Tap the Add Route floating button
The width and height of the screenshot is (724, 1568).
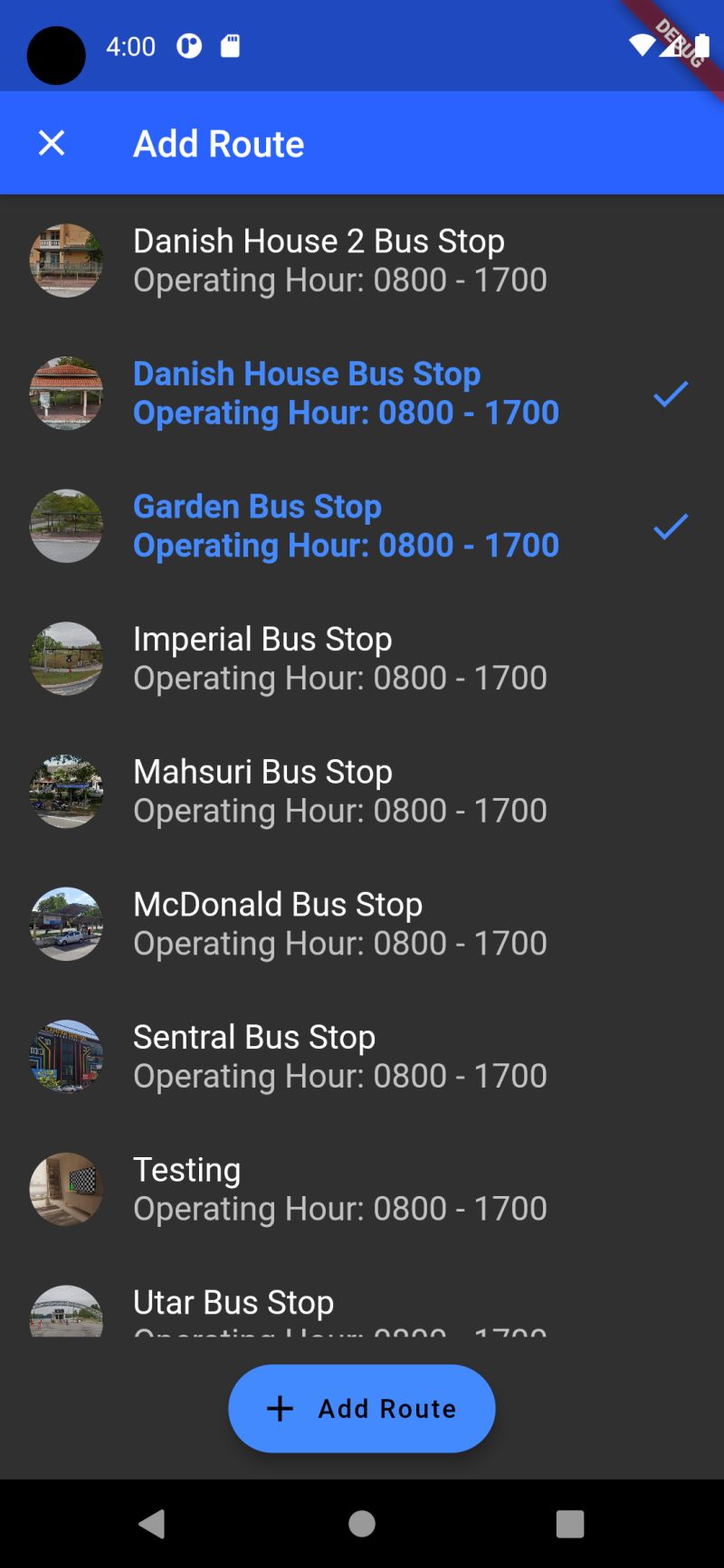click(x=362, y=1409)
